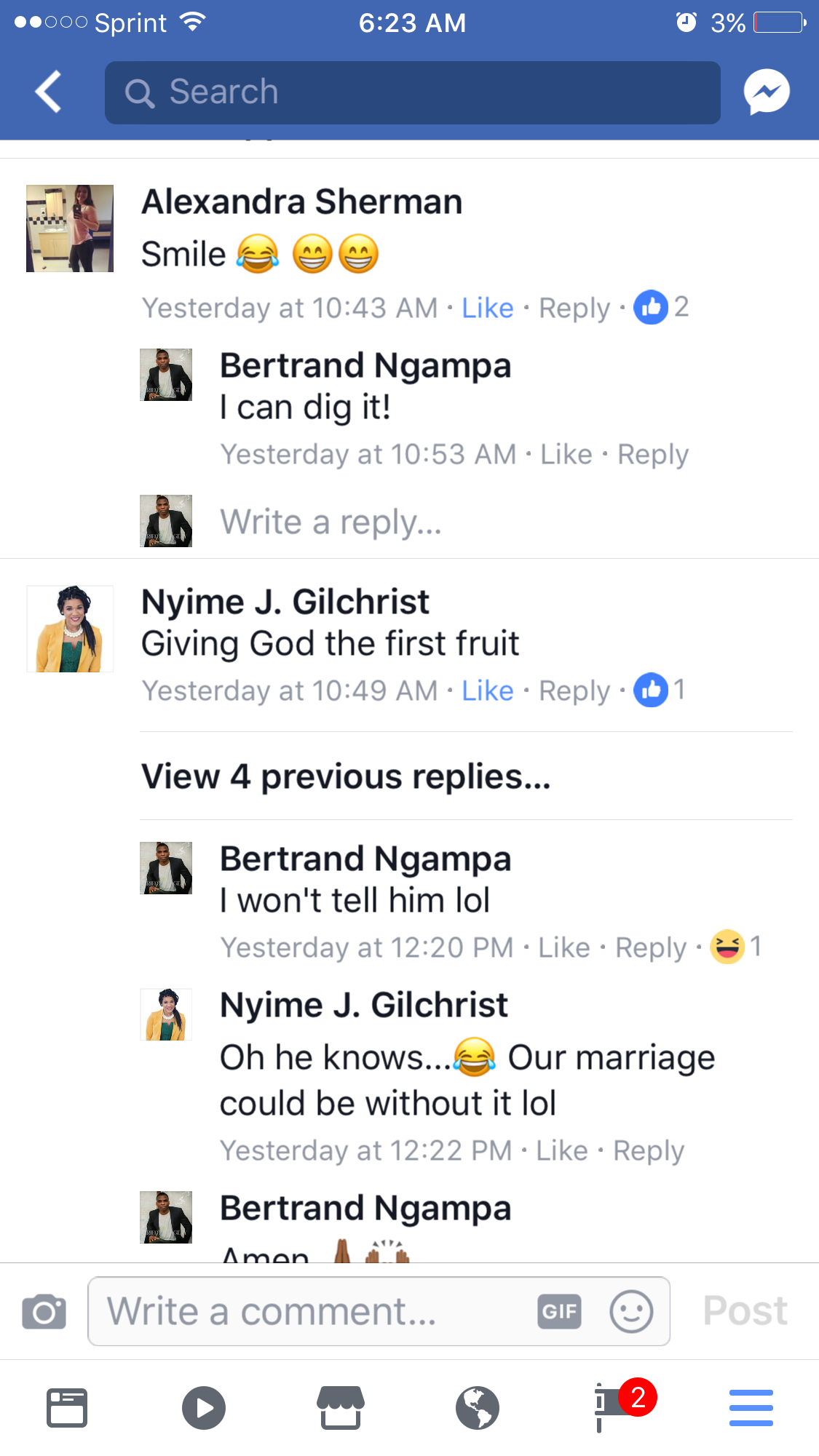Open the GIF picker
The height and width of the screenshot is (1456, 819).
pos(559,1311)
